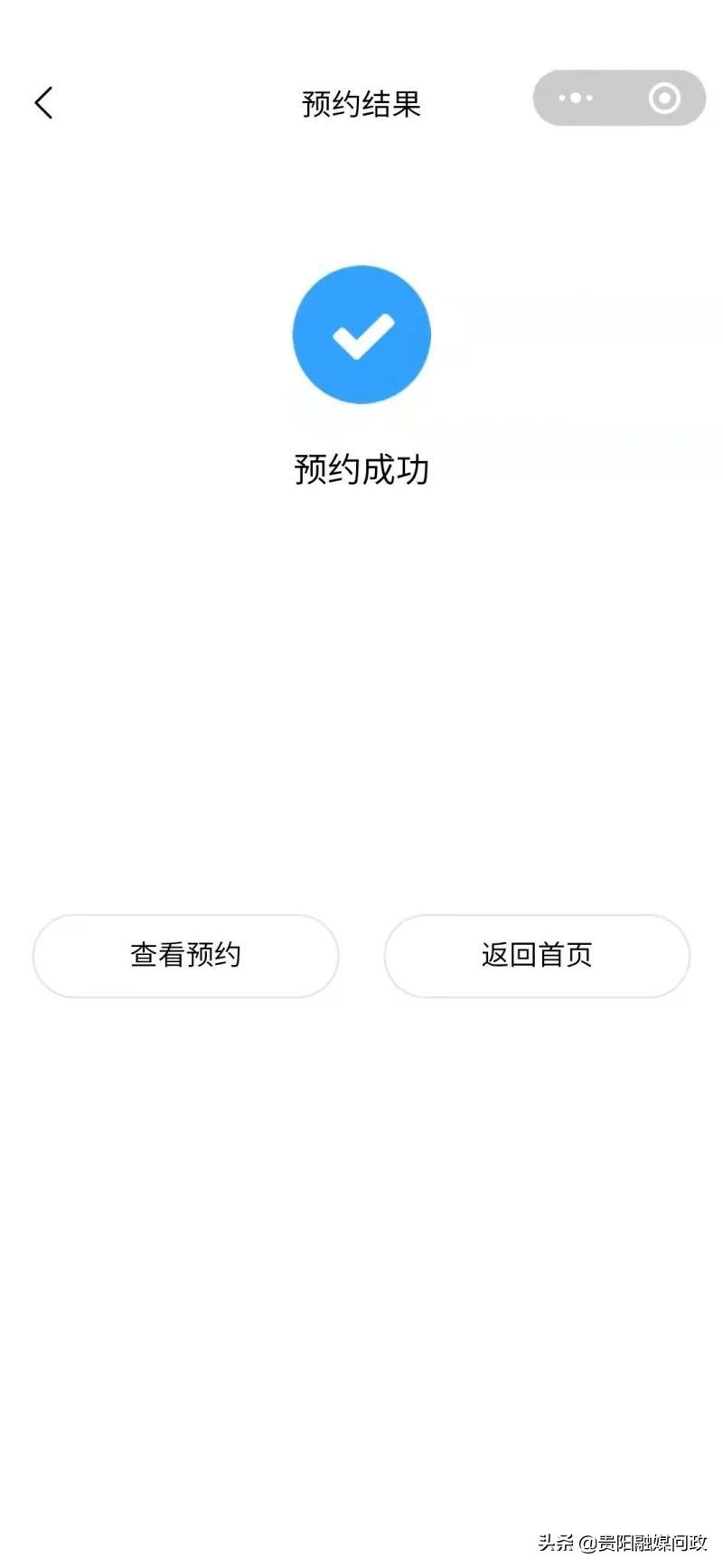This screenshot has height=1568, width=723.
Task: Go back from the 预约结果 page
Action: coord(44,103)
